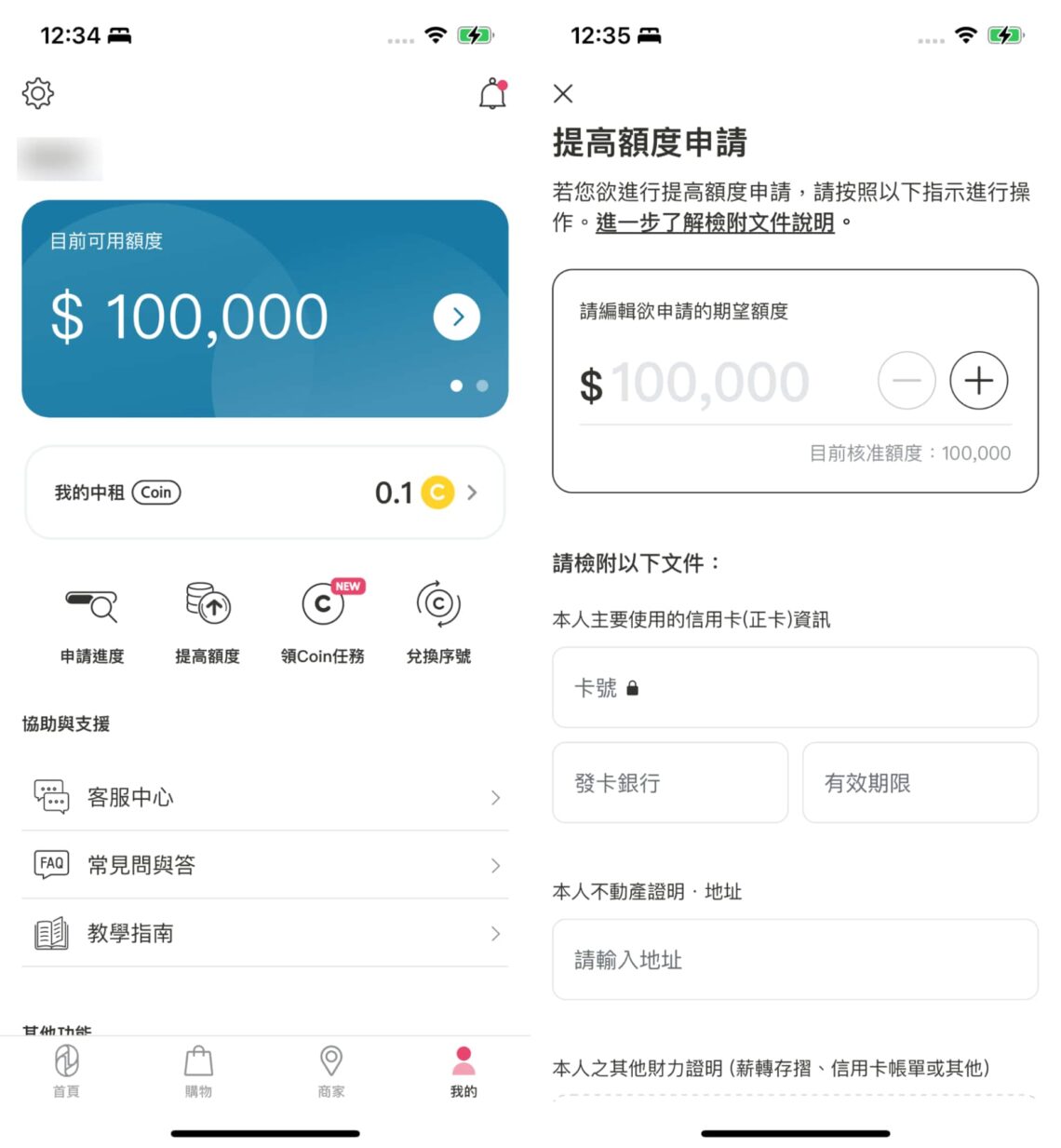
Task: Click the 發卡銀行 issuing bank field
Action: (669, 783)
